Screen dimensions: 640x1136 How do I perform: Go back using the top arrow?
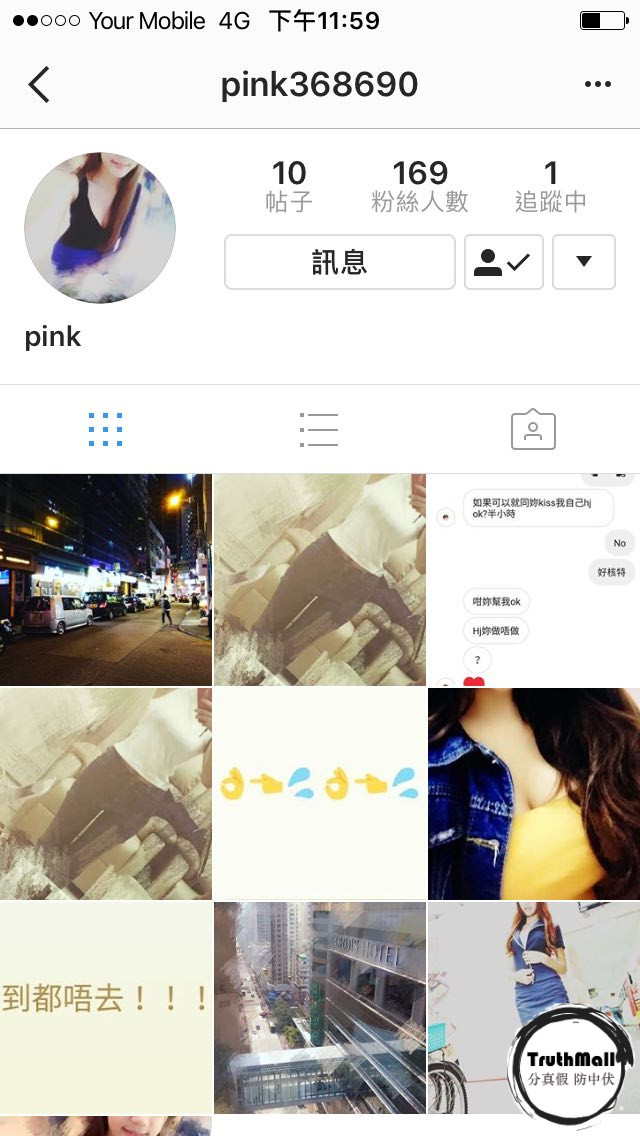[39, 85]
